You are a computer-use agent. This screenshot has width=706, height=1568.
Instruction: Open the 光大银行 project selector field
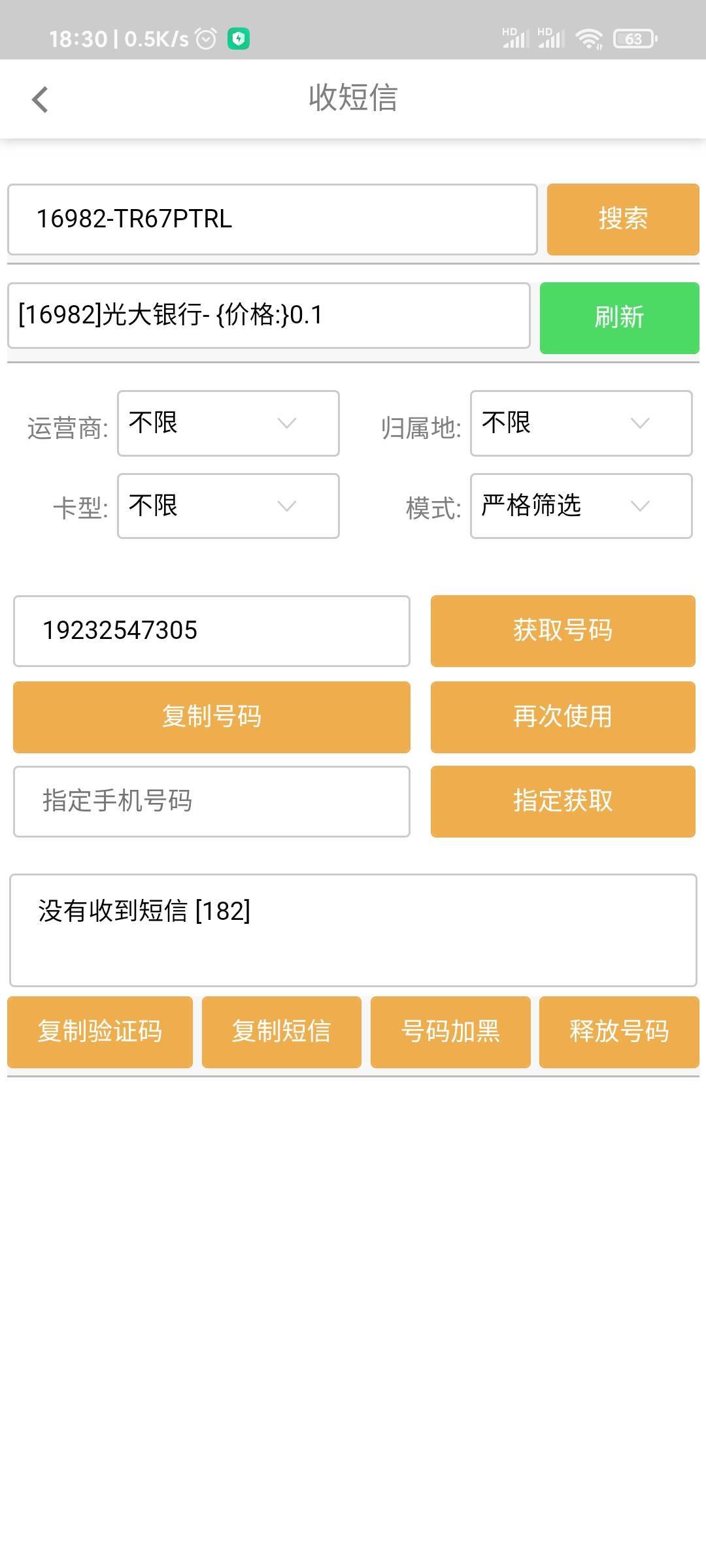point(269,316)
